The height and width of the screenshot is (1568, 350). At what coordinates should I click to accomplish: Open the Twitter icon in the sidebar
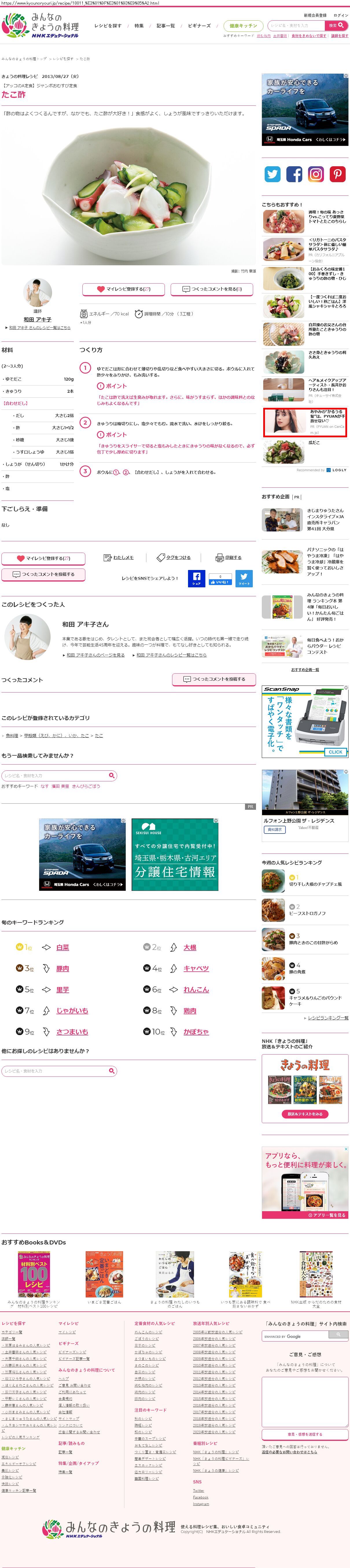[272, 175]
